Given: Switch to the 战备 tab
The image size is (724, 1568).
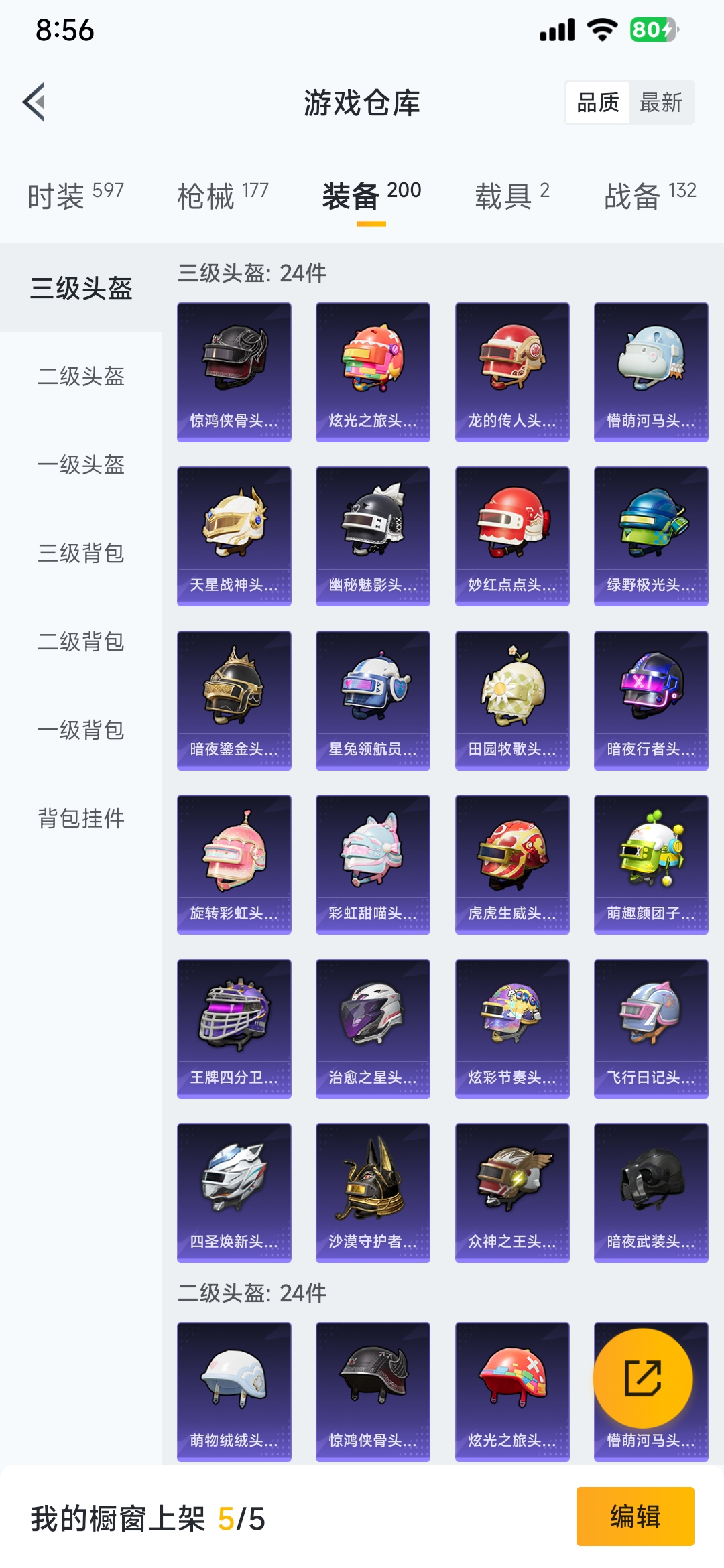Looking at the screenshot, I should pos(650,196).
